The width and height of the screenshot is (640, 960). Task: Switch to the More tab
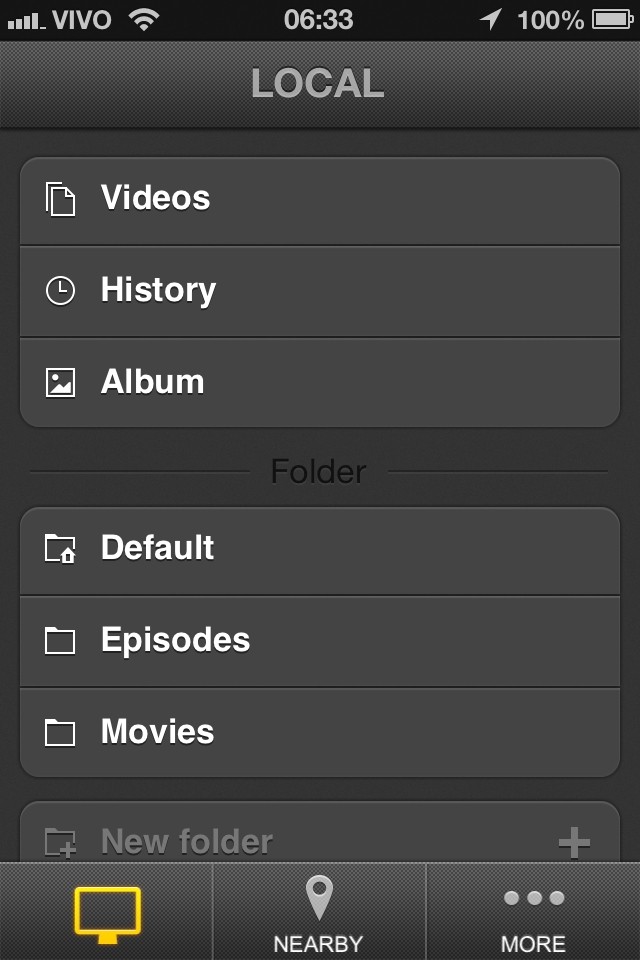pyautogui.click(x=533, y=913)
